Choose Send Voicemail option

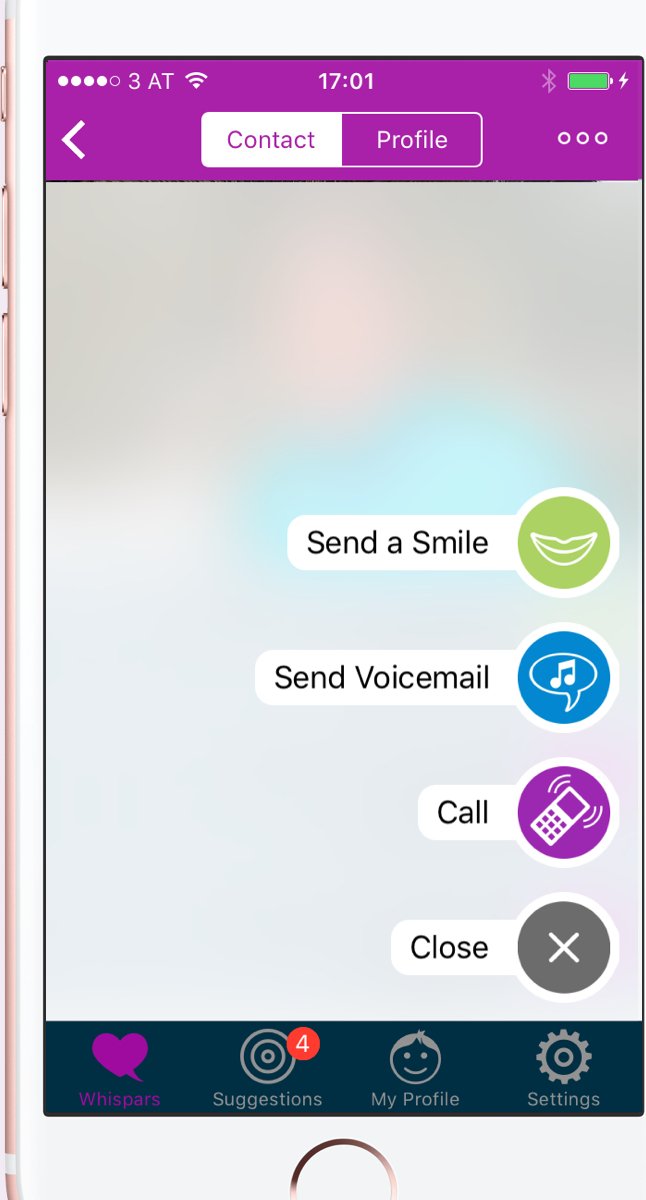563,678
